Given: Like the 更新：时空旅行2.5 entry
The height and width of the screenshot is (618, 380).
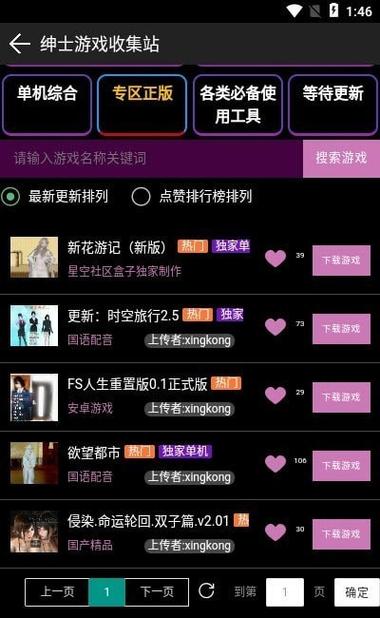Looking at the screenshot, I should point(275,327).
